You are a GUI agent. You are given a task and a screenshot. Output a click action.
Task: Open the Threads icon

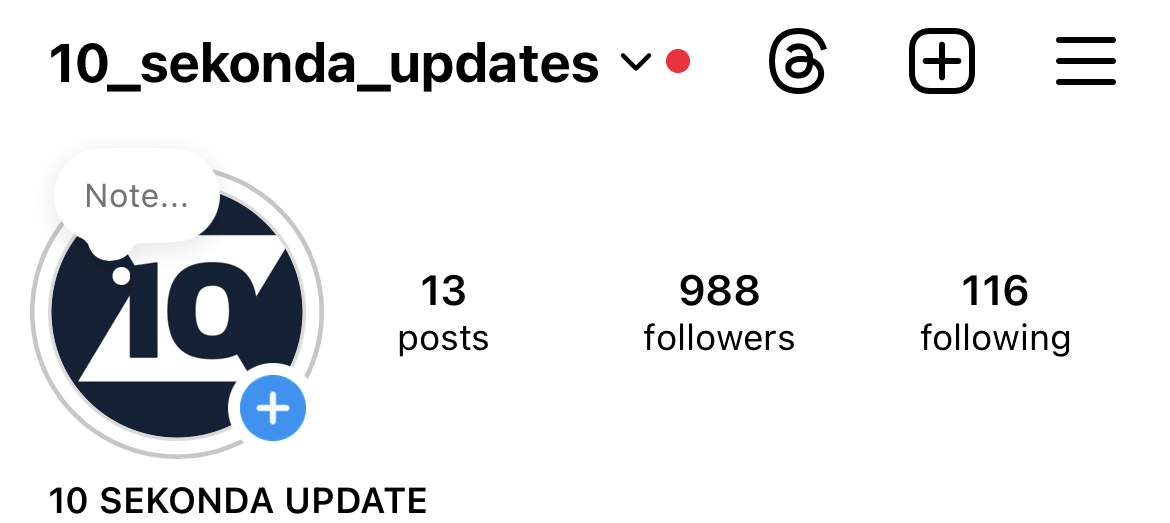[x=797, y=62]
